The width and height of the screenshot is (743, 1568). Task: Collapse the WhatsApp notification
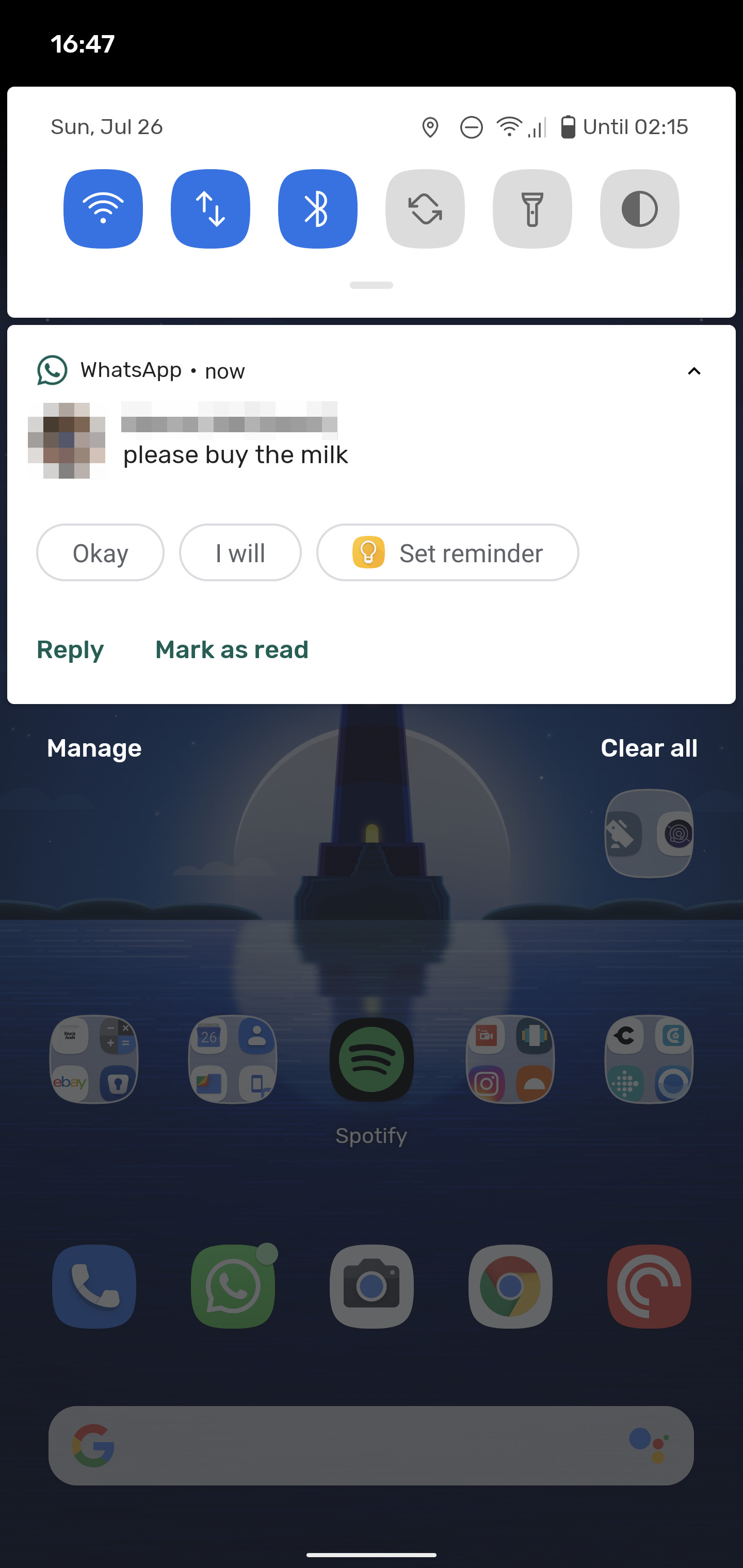(x=693, y=371)
